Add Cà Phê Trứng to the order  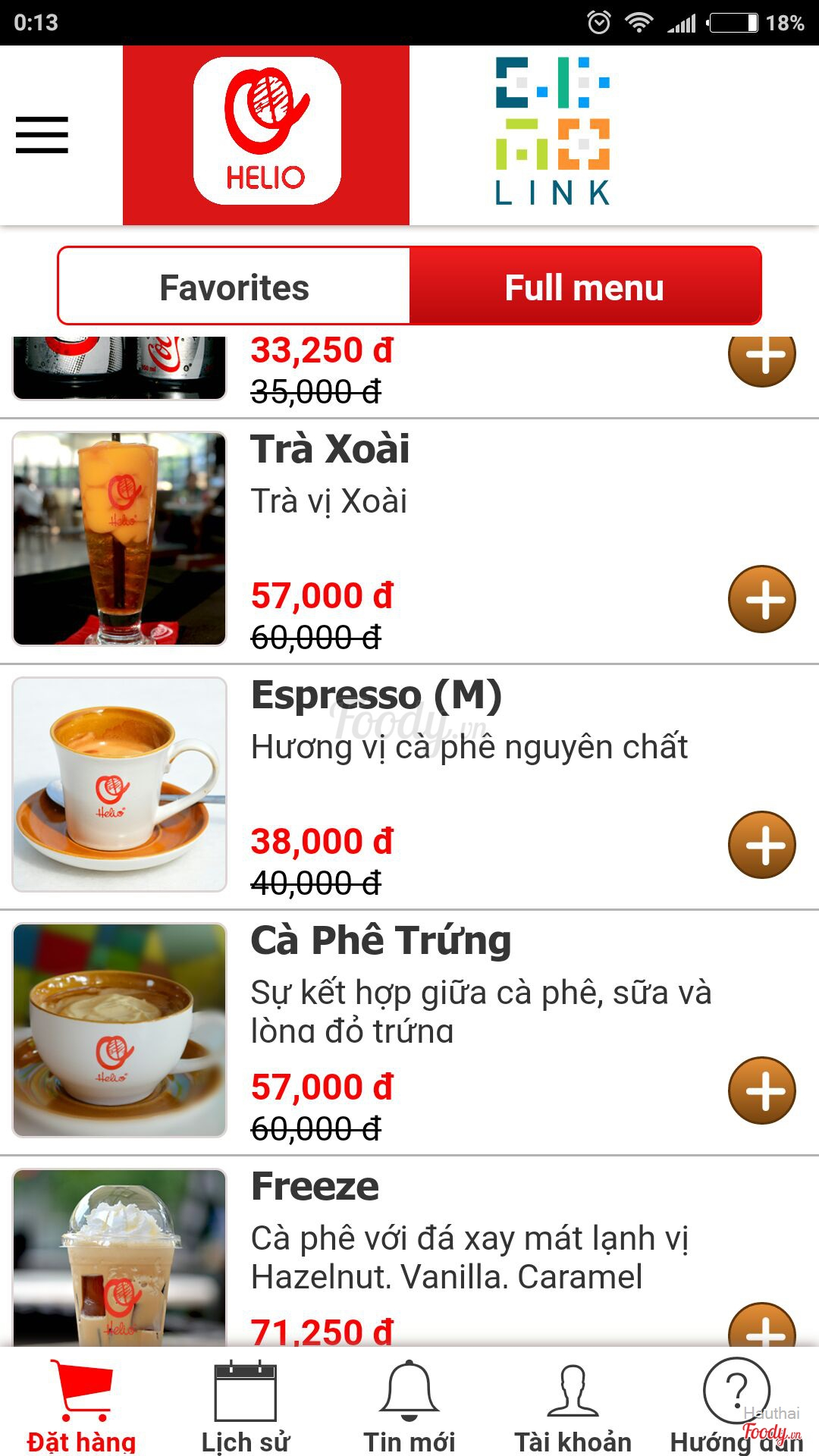click(x=761, y=1090)
